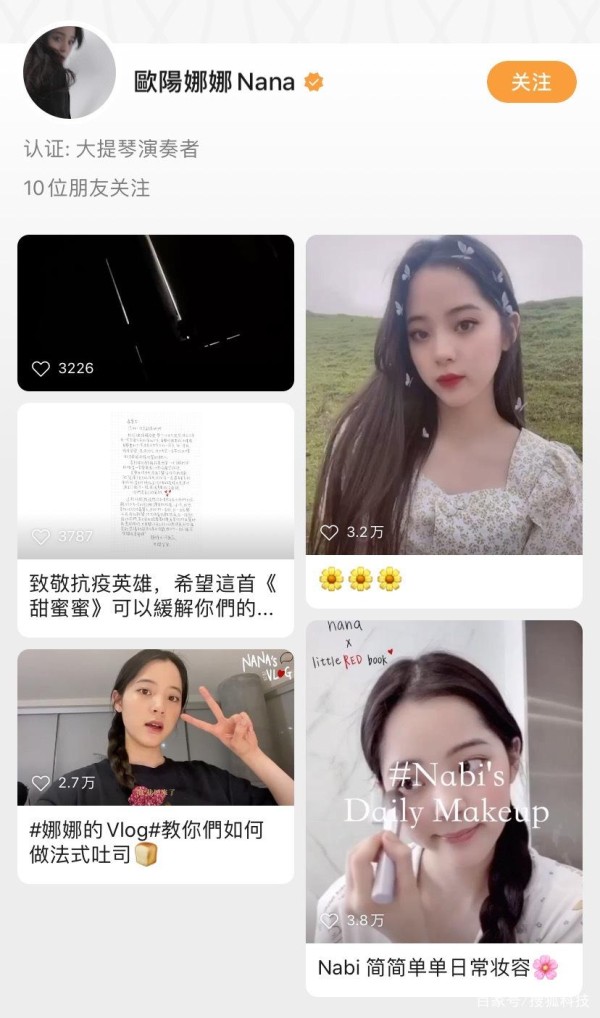
Task: Open the dark video post with 3226 likes
Action: (x=156, y=313)
